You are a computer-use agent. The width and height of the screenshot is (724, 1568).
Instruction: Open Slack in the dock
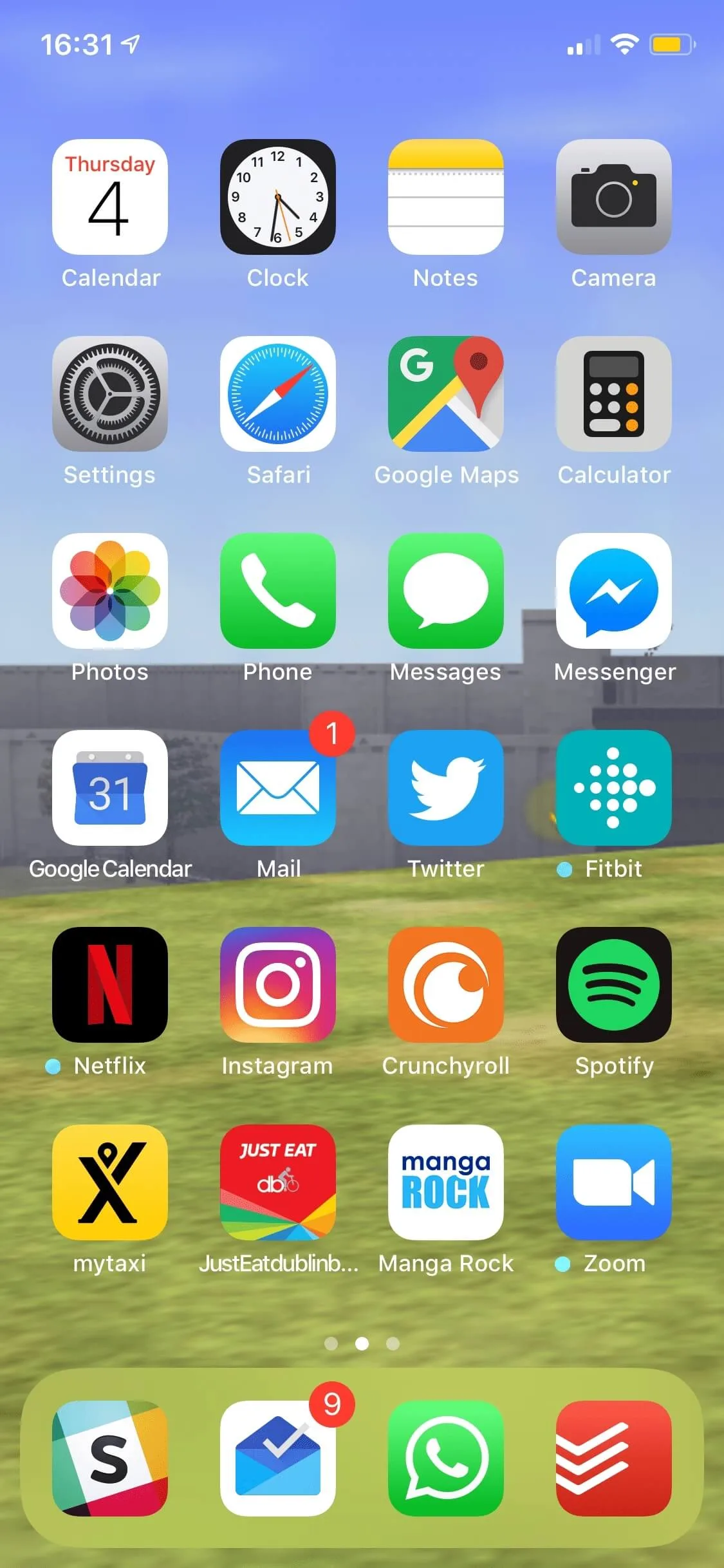pyautogui.click(x=110, y=1459)
